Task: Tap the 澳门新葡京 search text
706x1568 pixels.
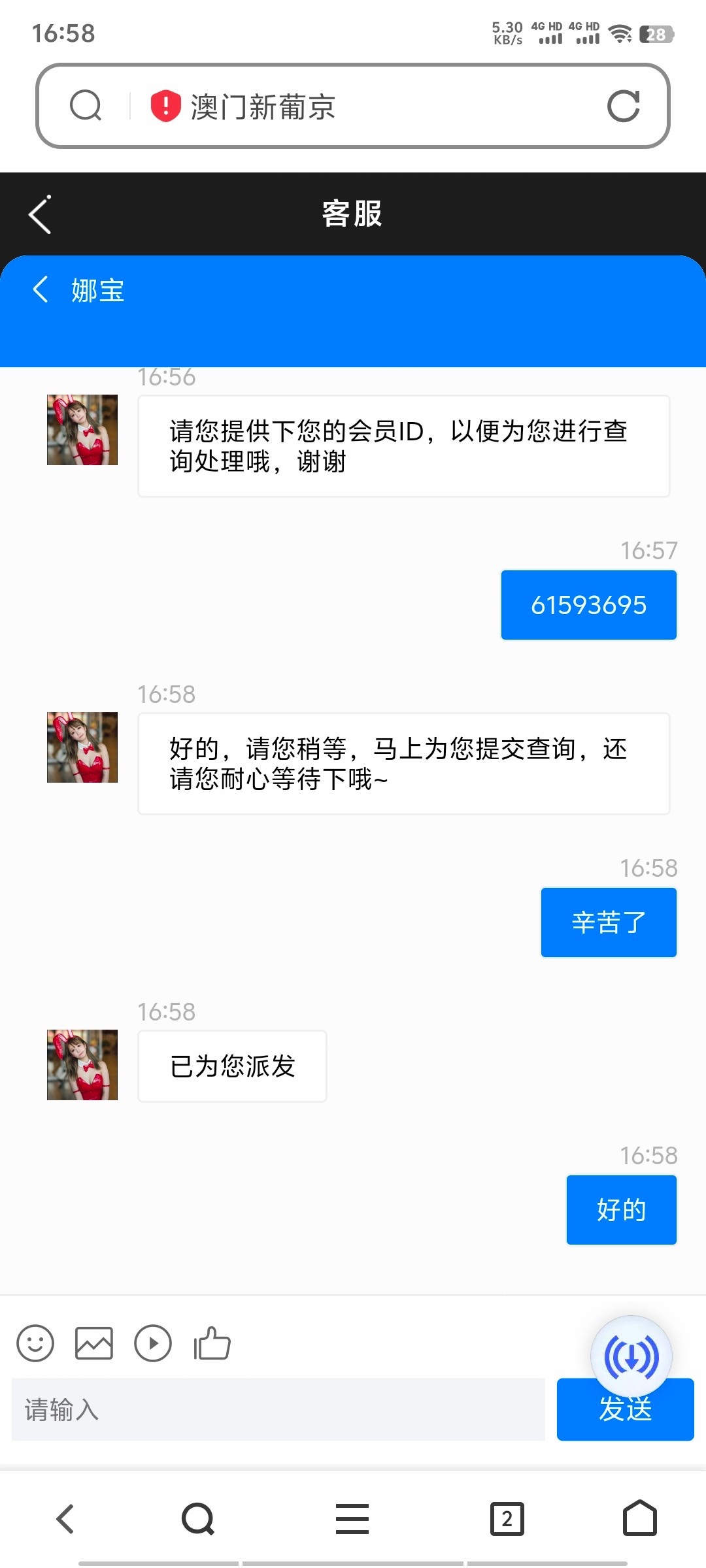Action: (x=261, y=108)
